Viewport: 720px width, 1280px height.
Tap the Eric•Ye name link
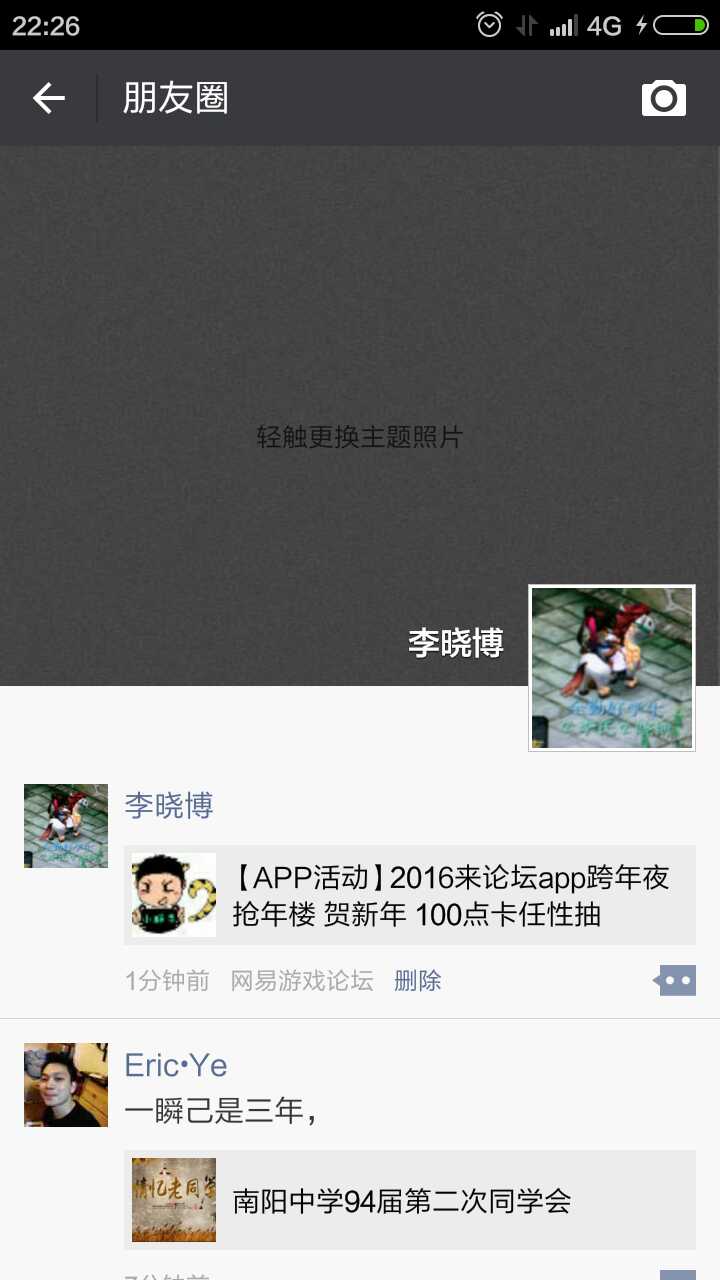[176, 1066]
